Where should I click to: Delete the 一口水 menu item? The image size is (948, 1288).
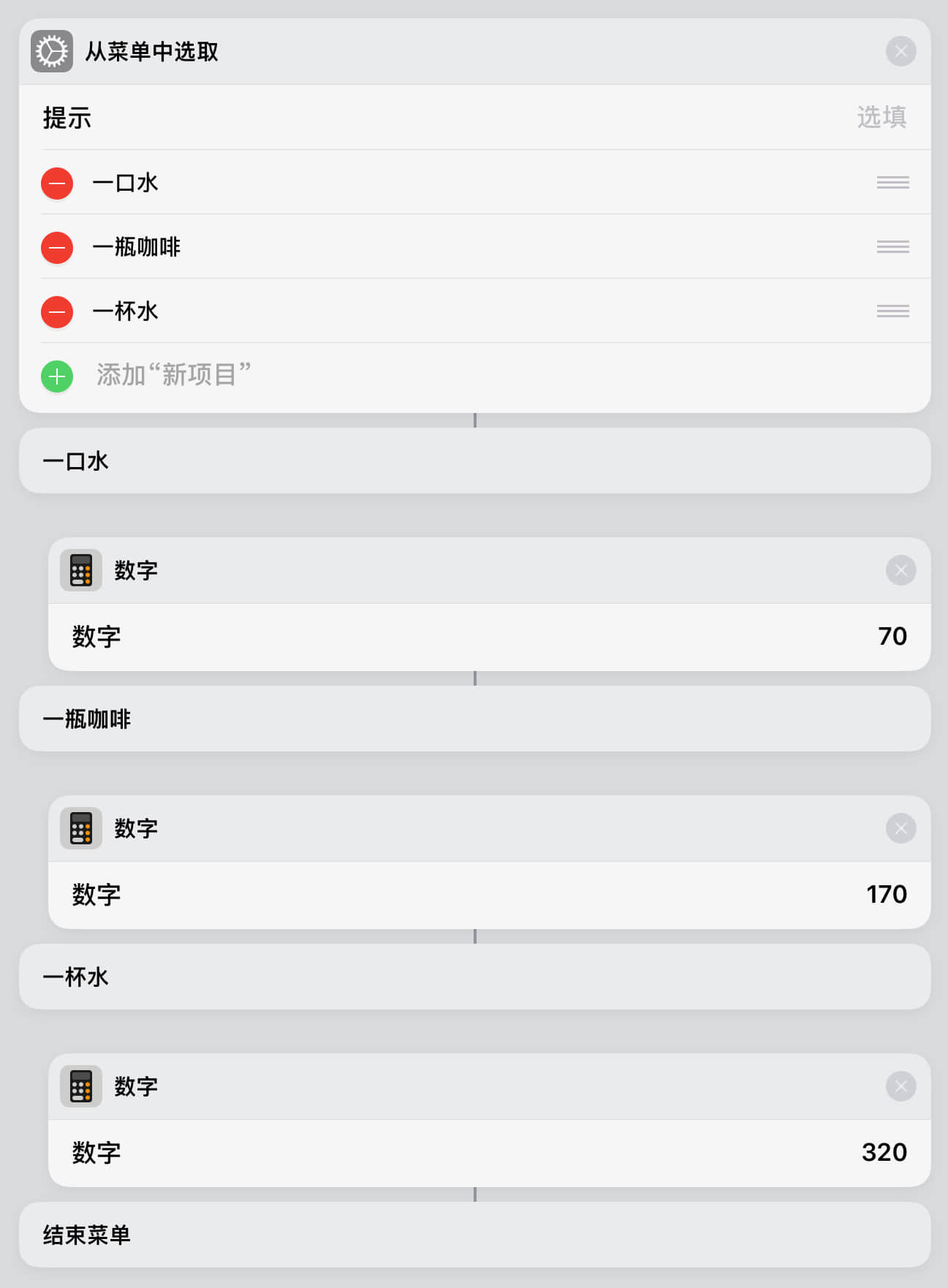[57, 183]
